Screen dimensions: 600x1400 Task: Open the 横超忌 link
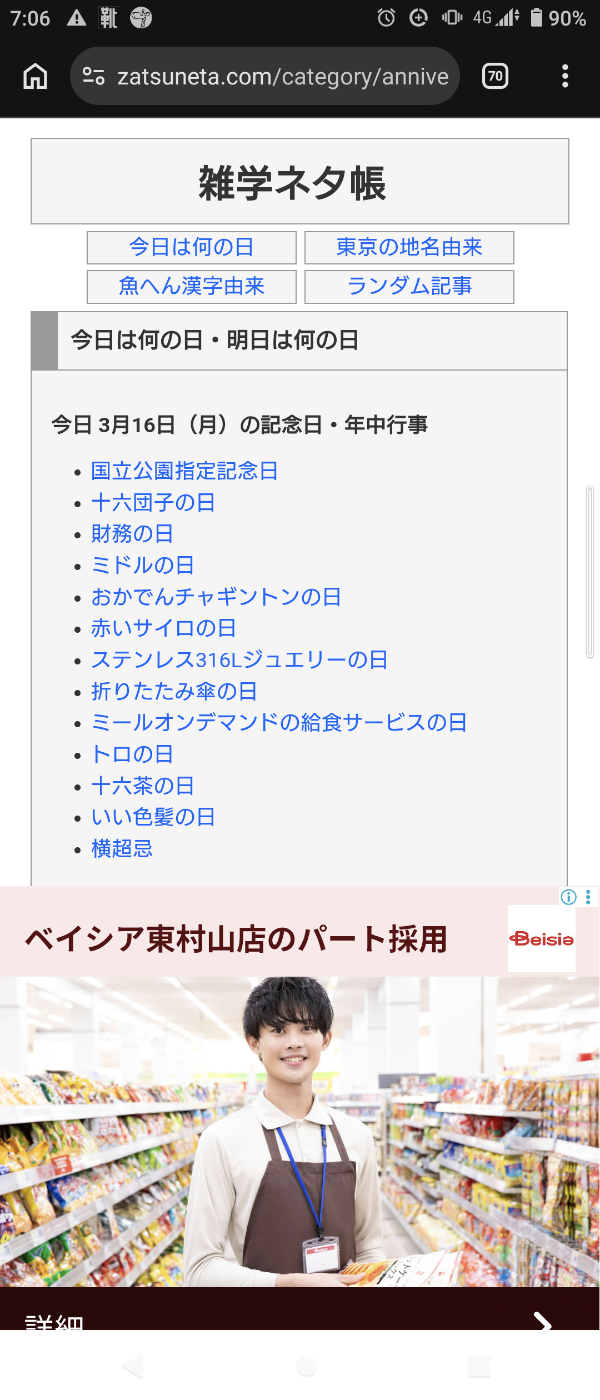coord(122,849)
